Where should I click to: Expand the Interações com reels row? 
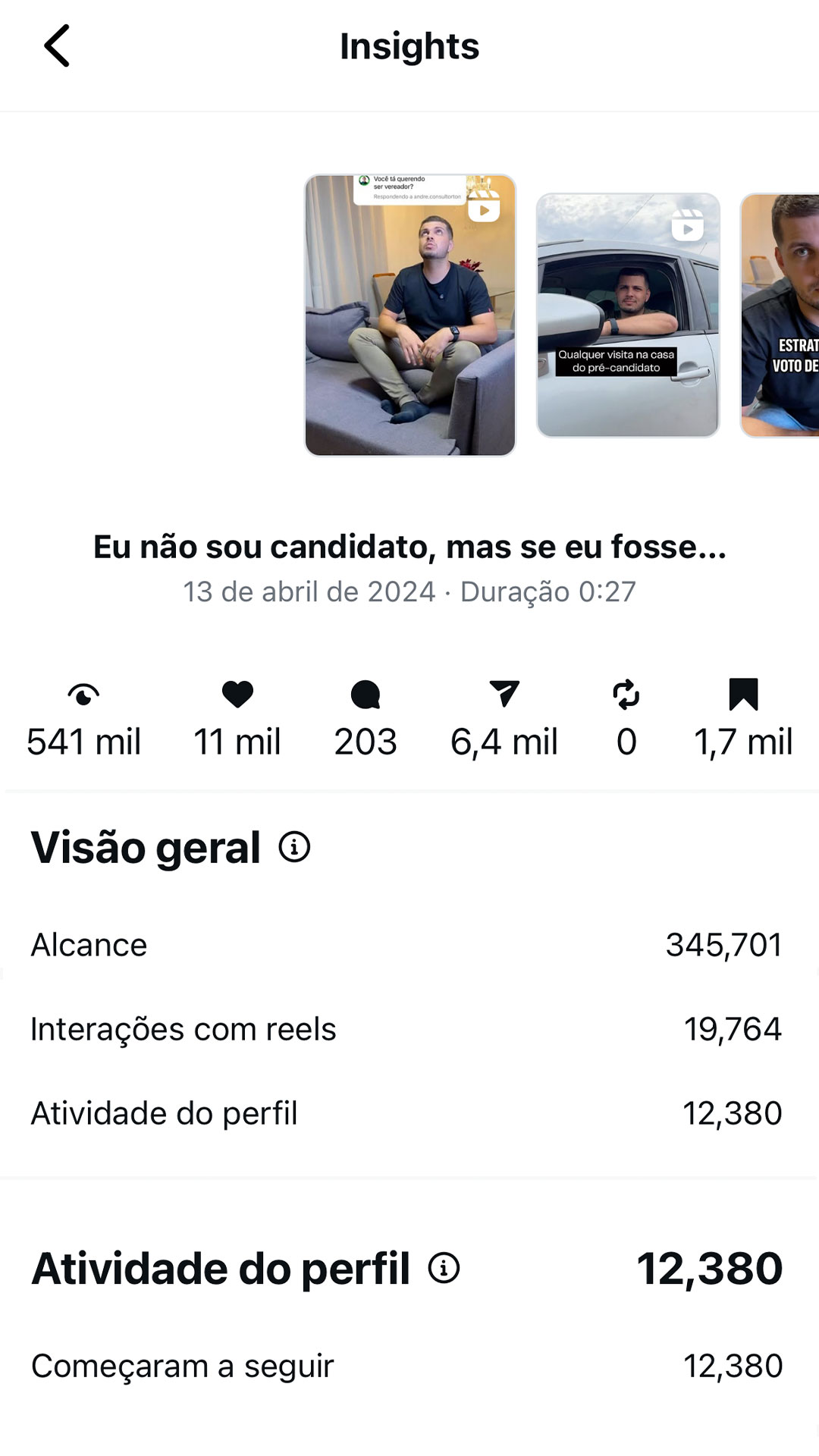pyautogui.click(x=409, y=1029)
